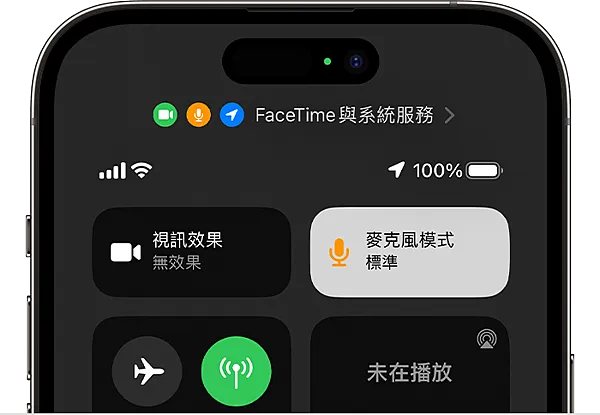Open FaceTime與系統服務 privacy details
Viewport: 600px width, 415px height.
click(343, 115)
